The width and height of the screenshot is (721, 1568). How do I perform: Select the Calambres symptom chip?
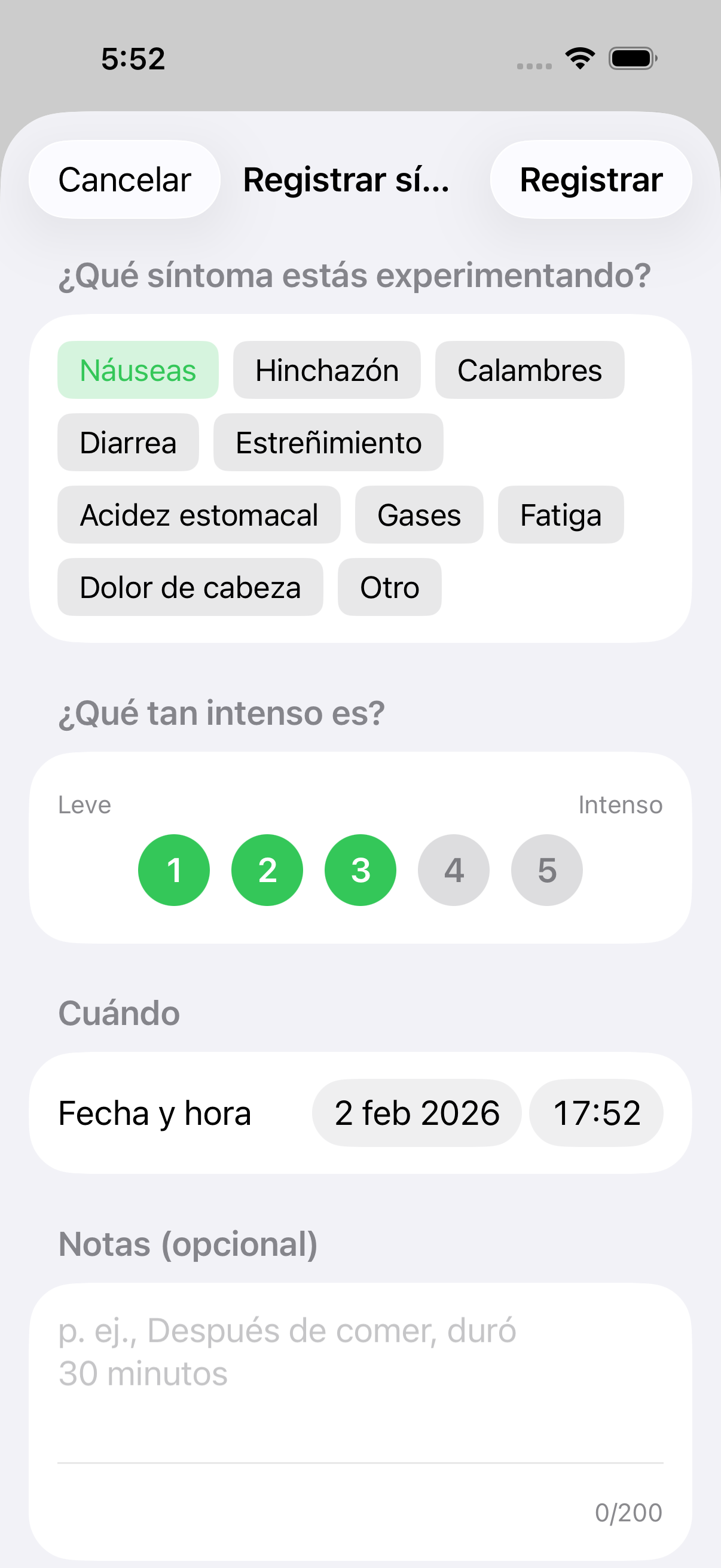[x=529, y=370]
